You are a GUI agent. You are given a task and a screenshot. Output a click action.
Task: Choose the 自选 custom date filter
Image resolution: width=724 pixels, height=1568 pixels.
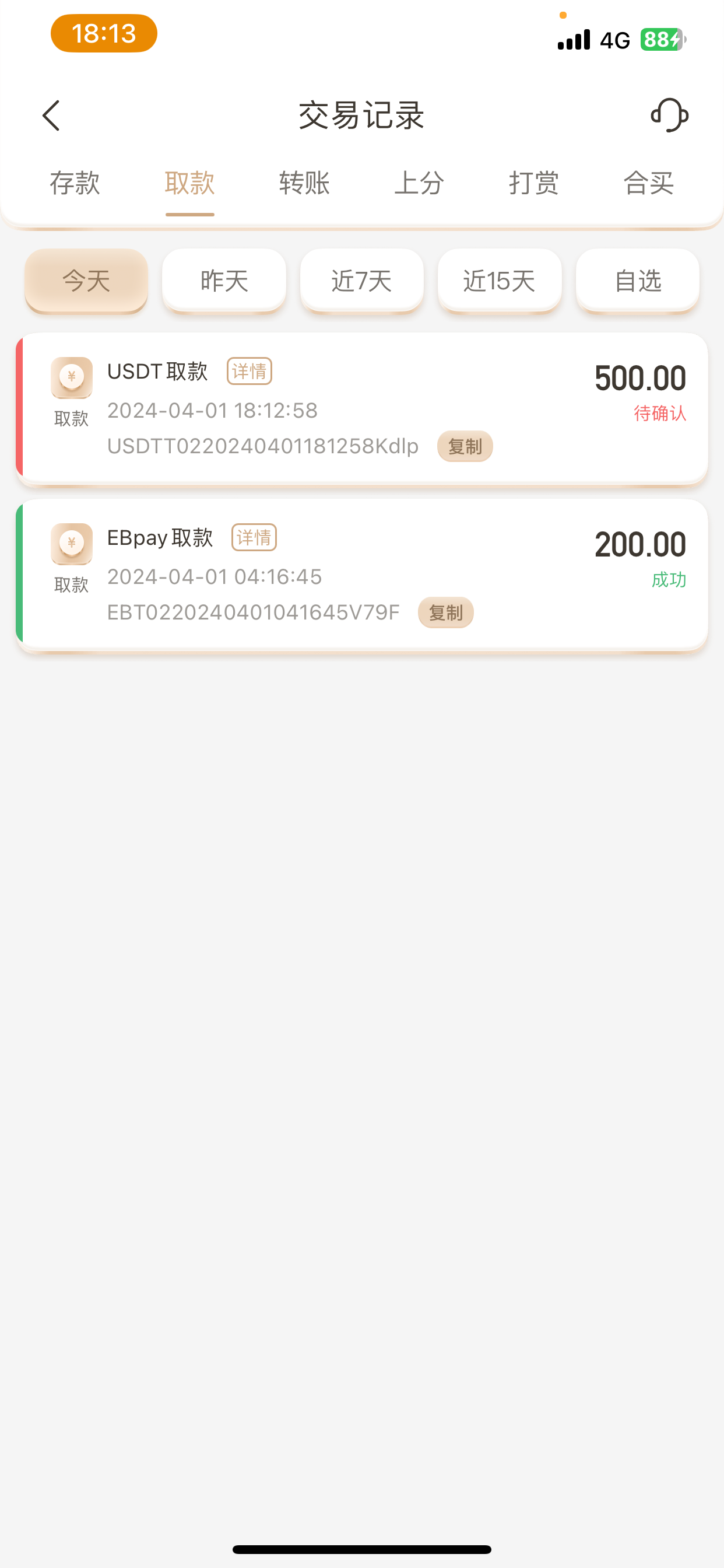638,281
